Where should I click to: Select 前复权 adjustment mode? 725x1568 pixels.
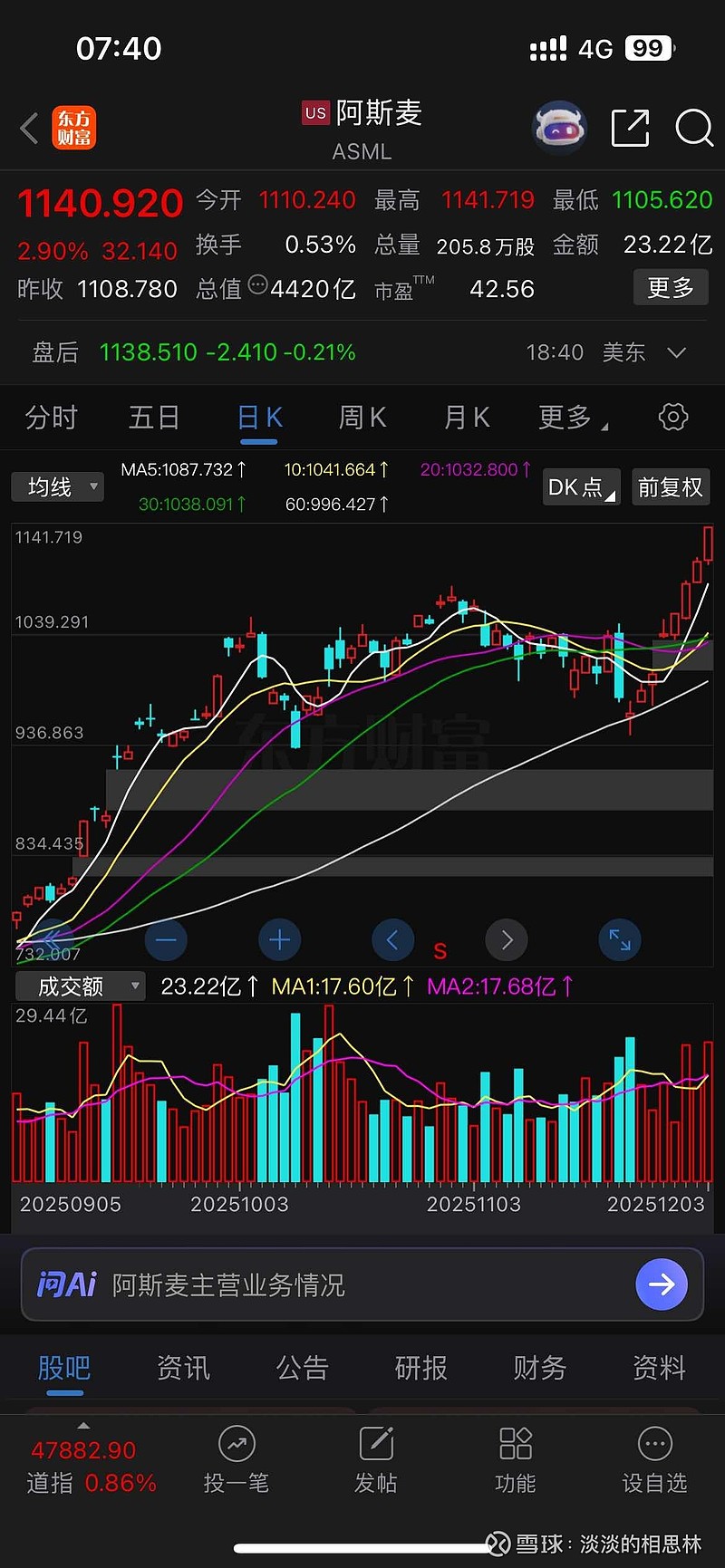[x=671, y=486]
